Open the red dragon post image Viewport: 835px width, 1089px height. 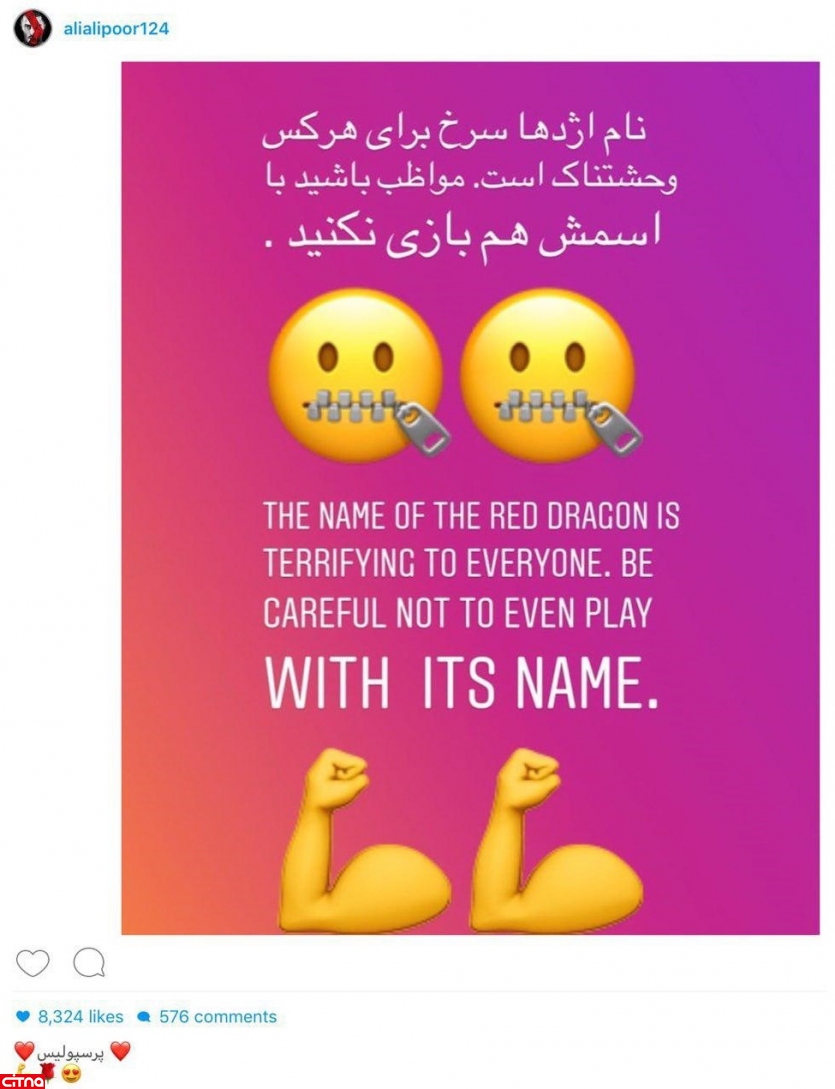470,498
